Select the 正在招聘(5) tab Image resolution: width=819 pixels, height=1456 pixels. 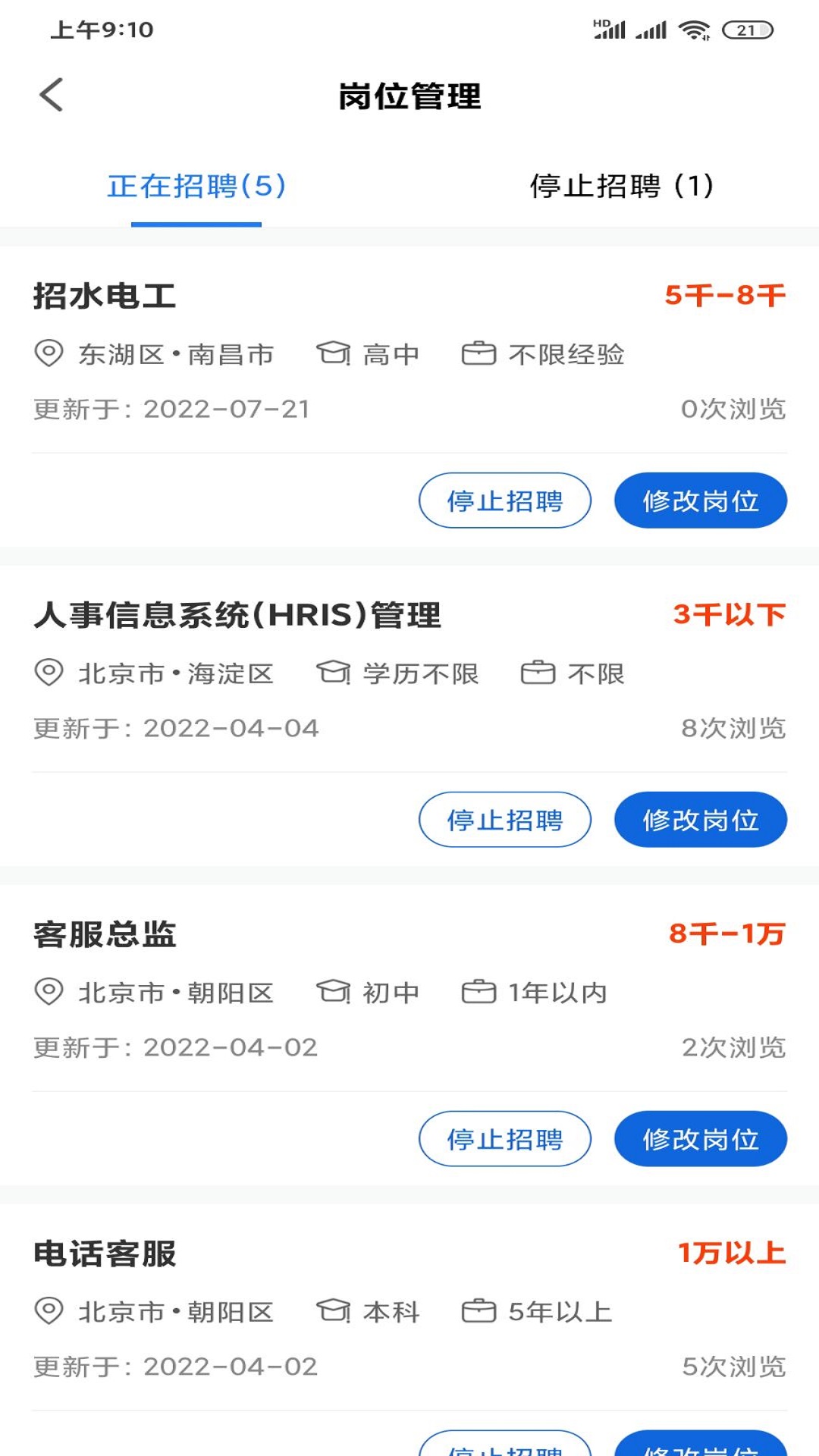(196, 187)
